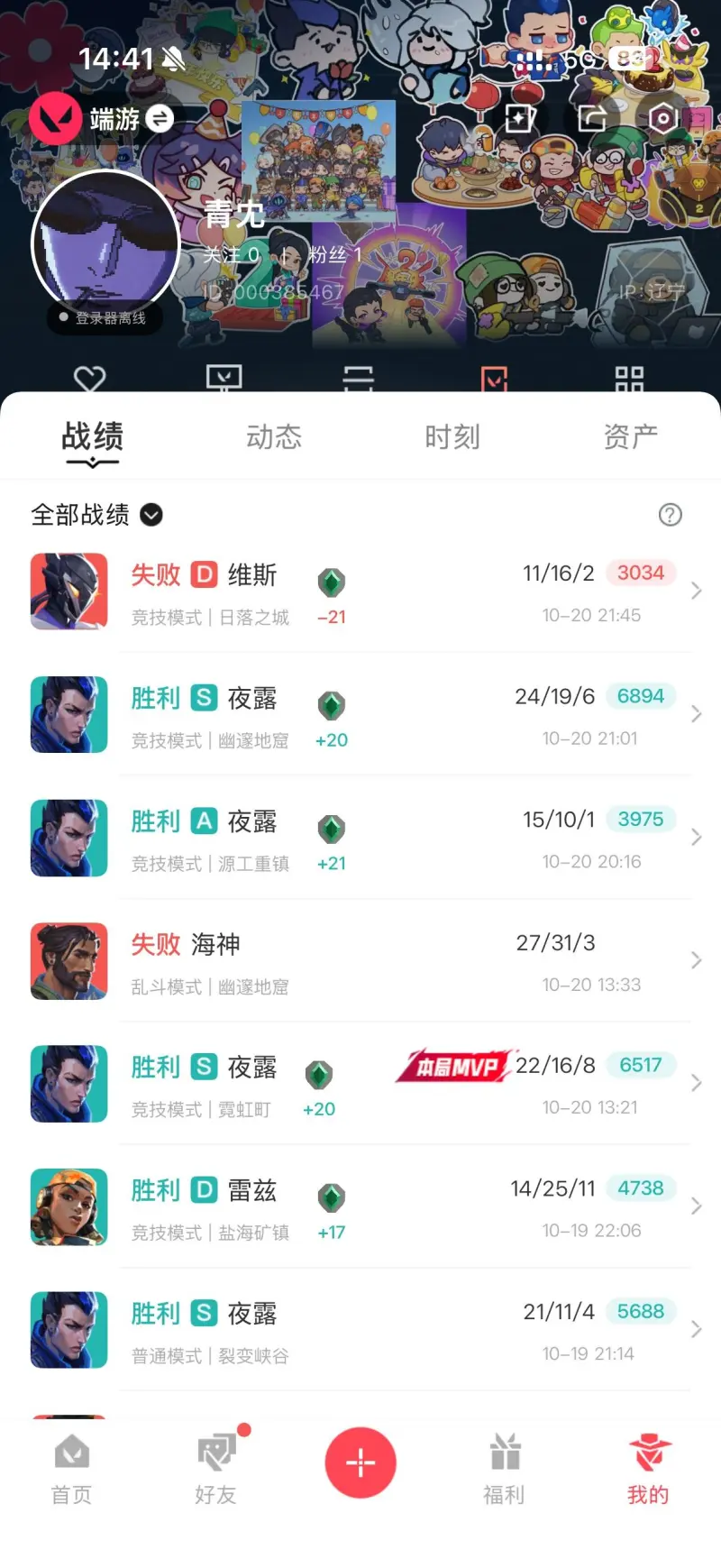Open the 夜露 普通模式 match on 裂变峡谷
Screen dimensions: 721x1568
pyautogui.click(x=360, y=1331)
